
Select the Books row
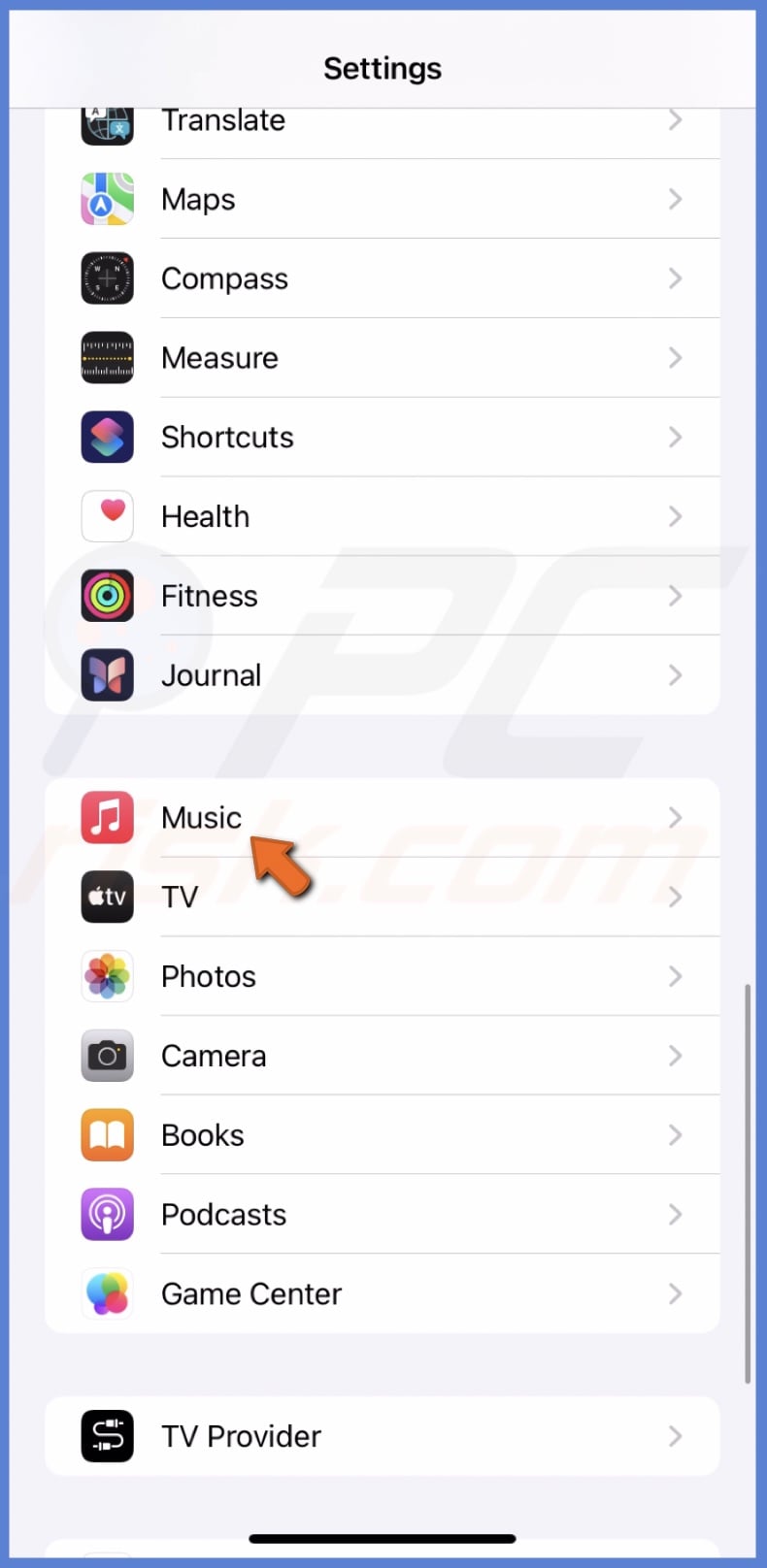(x=382, y=1135)
